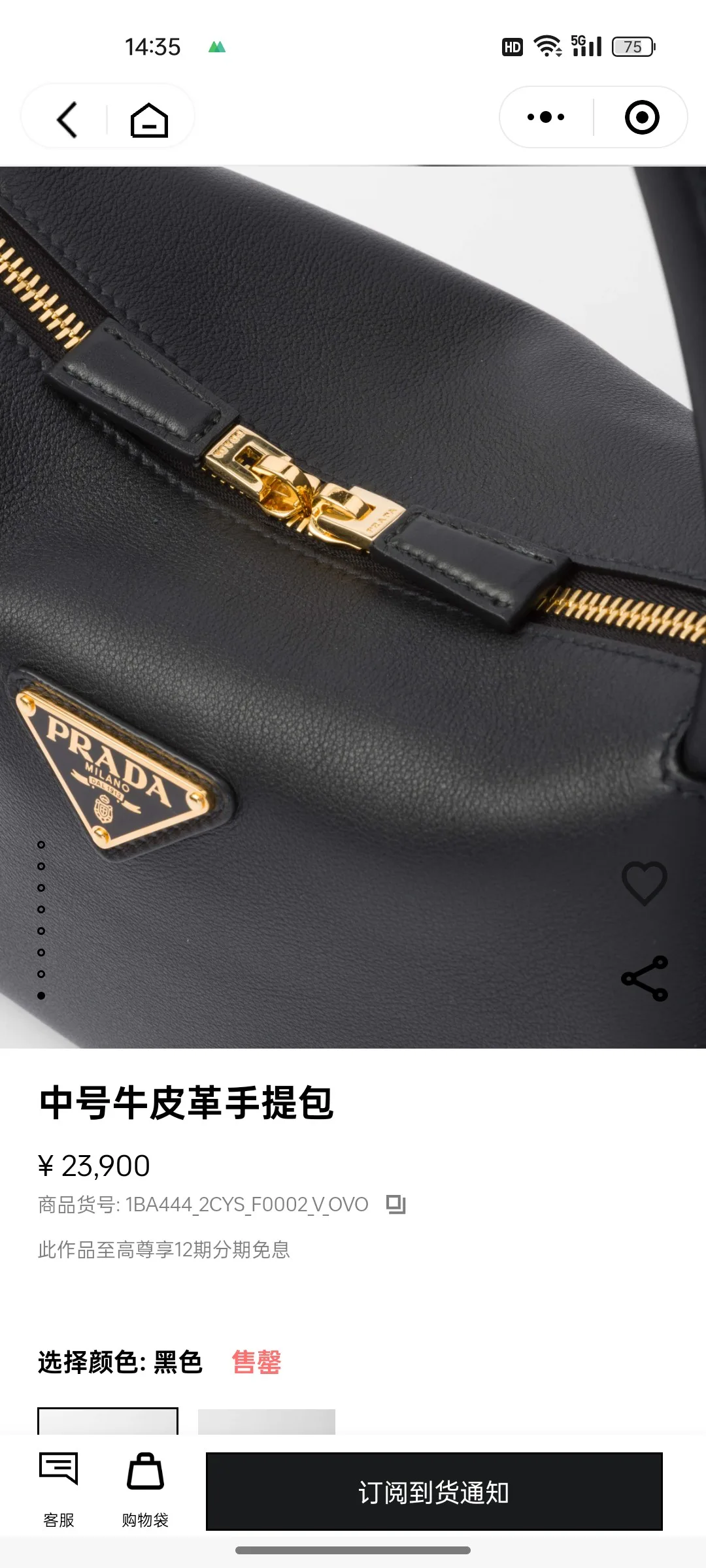Viewport: 706px width, 1568px height.
Task: Choose the second color swatch
Action: click(x=267, y=1421)
